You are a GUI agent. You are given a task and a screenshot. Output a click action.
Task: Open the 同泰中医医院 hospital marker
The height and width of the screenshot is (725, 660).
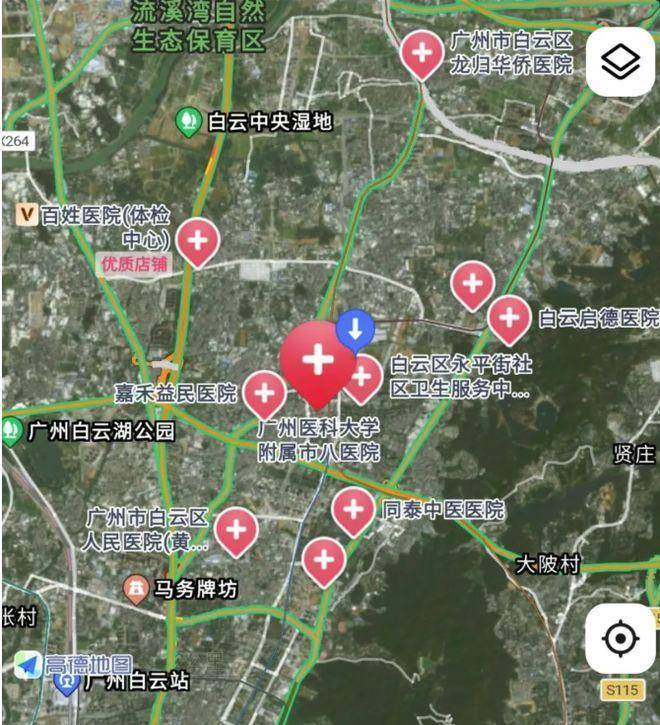(x=353, y=509)
